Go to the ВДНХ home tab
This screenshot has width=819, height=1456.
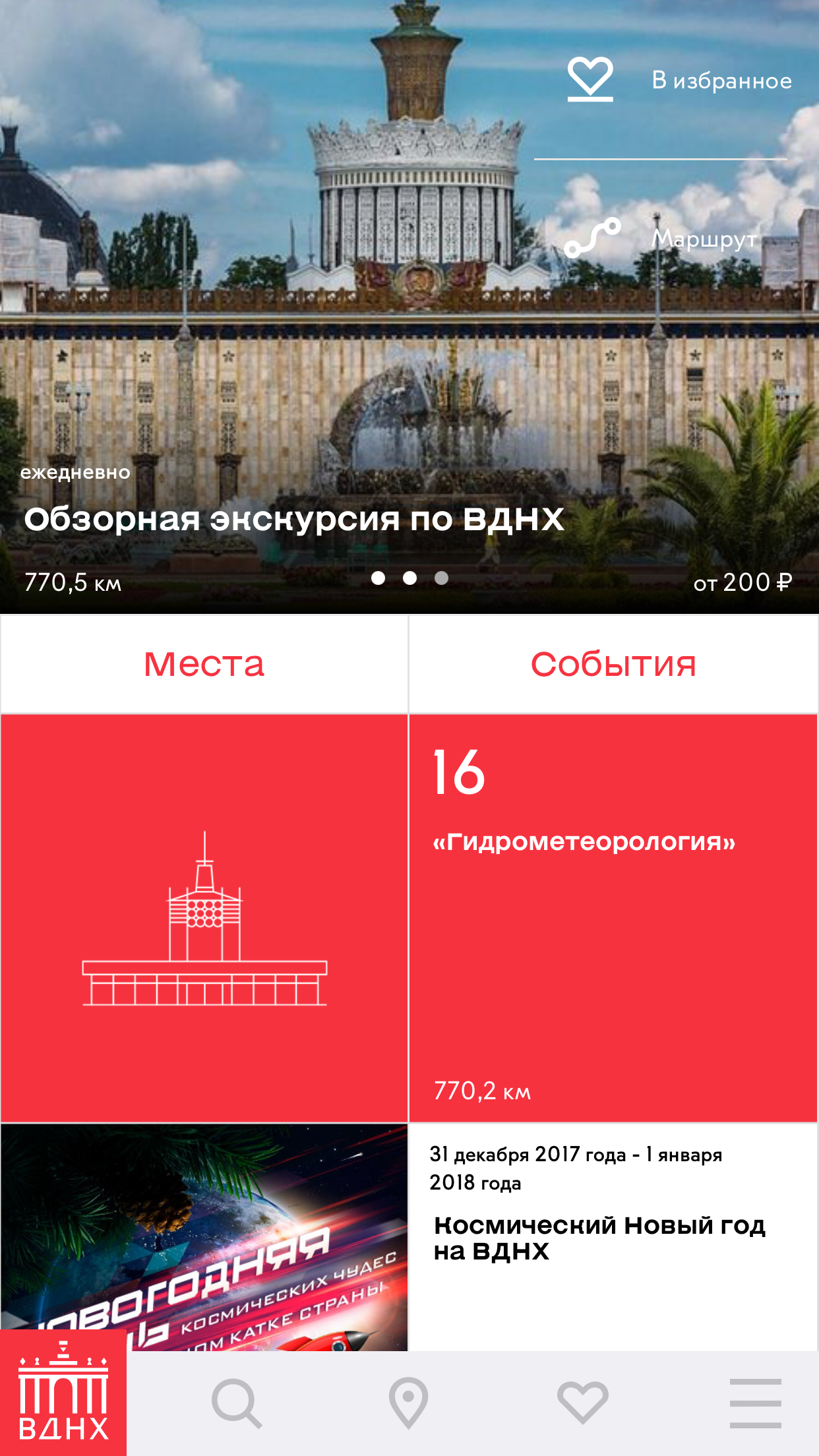(63, 1393)
